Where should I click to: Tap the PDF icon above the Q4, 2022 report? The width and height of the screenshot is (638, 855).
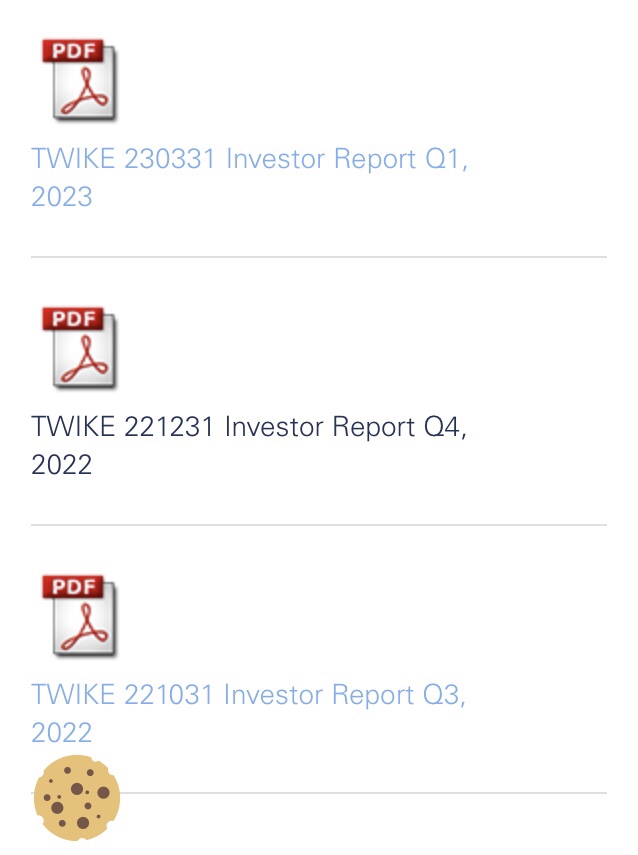point(79,348)
